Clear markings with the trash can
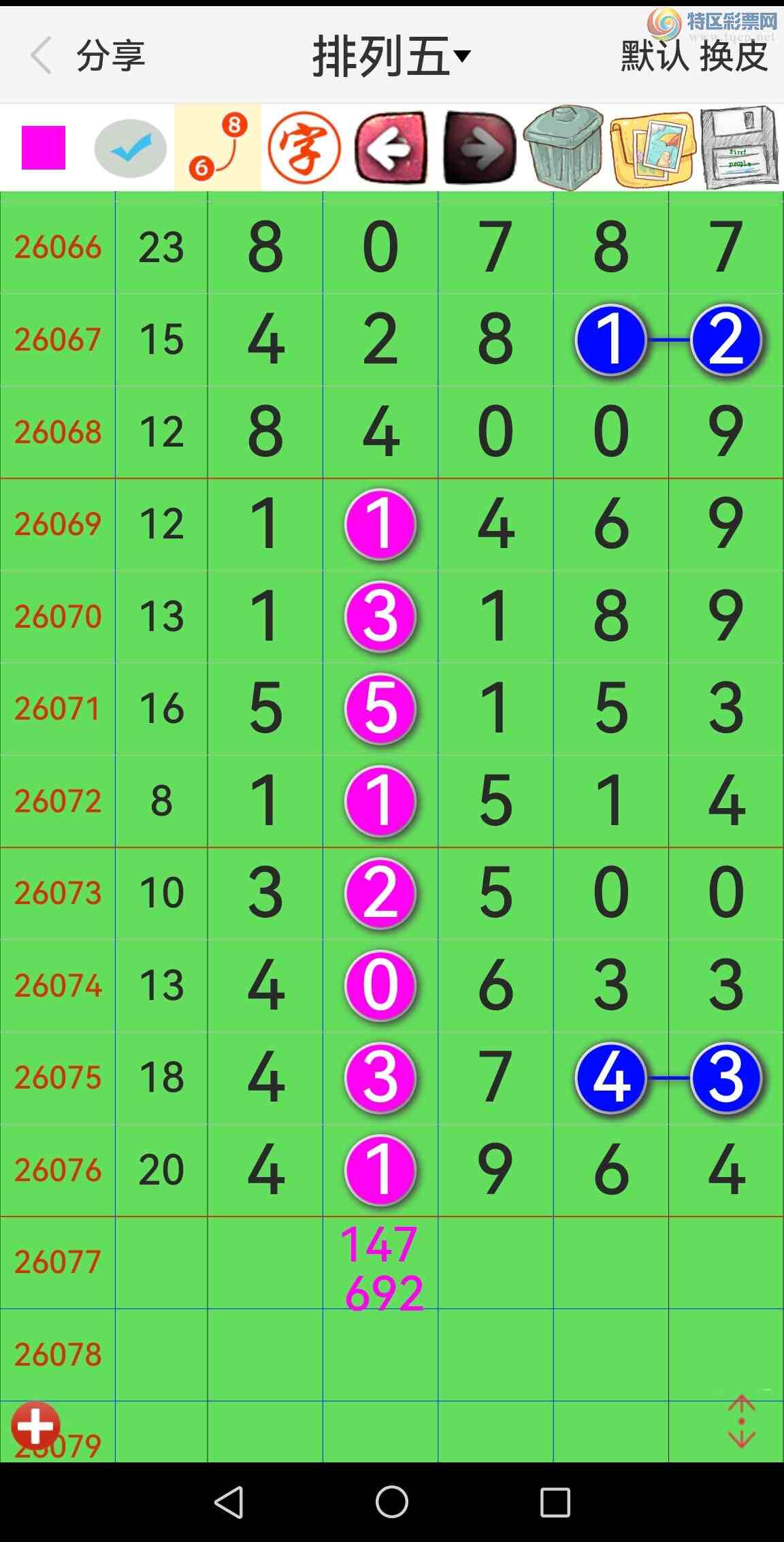The height and width of the screenshot is (1542, 784). click(563, 148)
